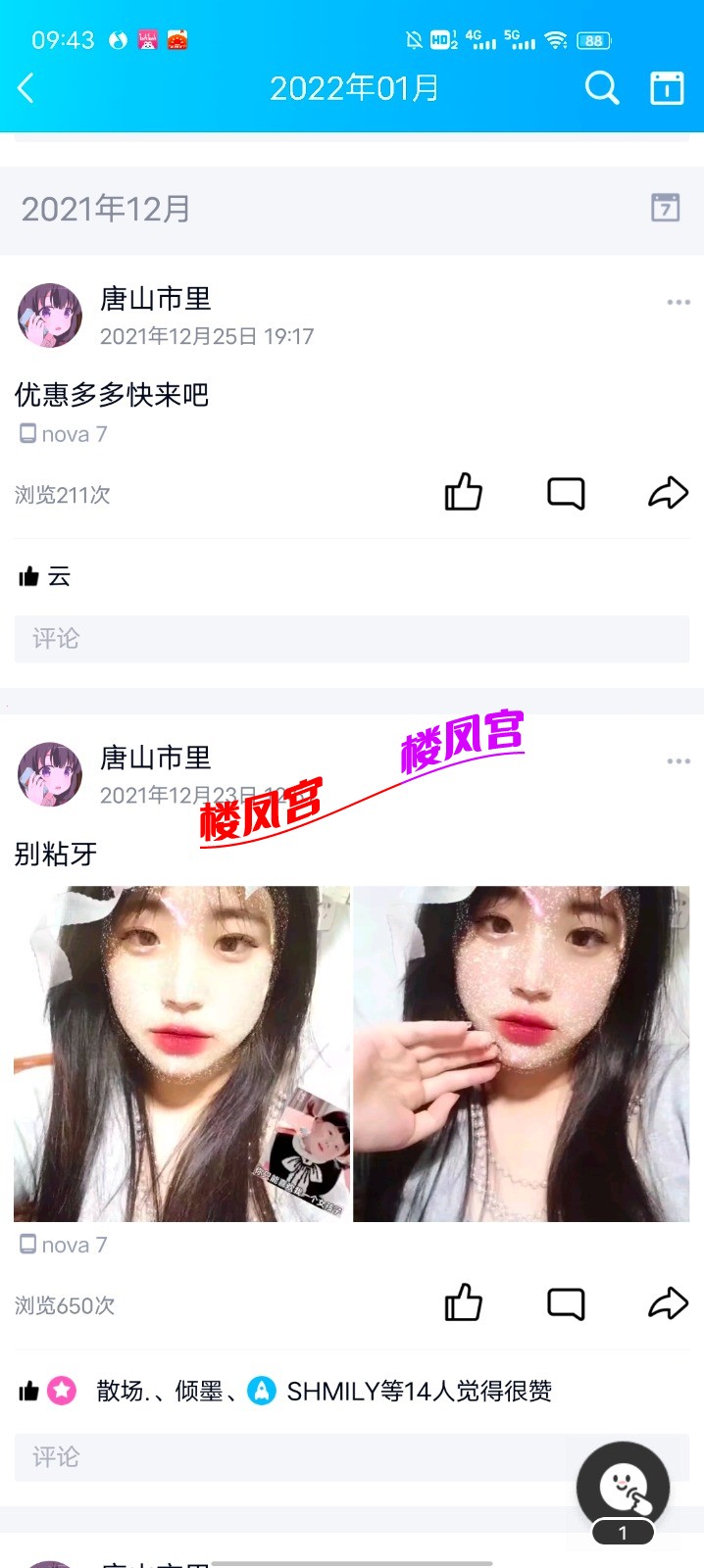Open overflow menu on the 优惠多多快来吧 post

click(x=679, y=302)
